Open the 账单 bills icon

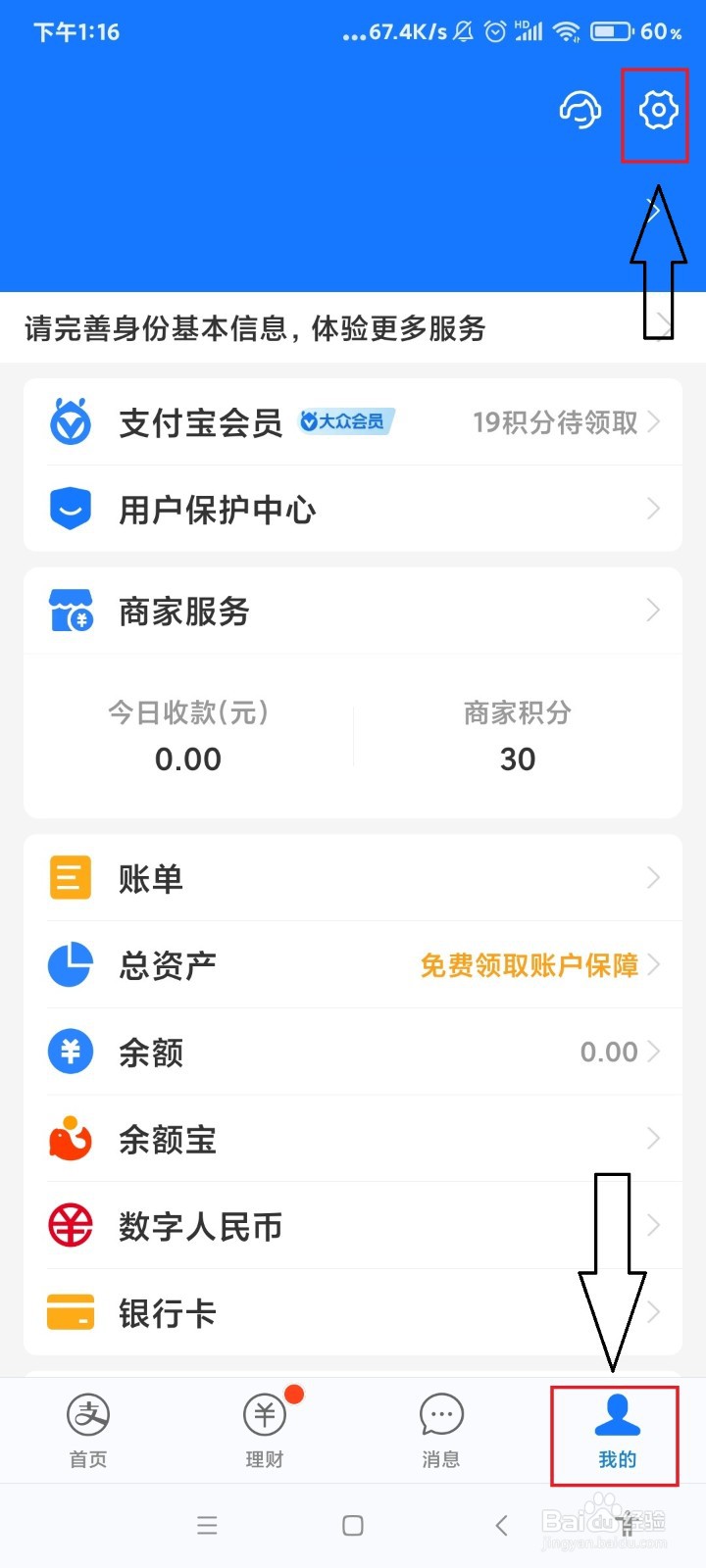(x=69, y=877)
